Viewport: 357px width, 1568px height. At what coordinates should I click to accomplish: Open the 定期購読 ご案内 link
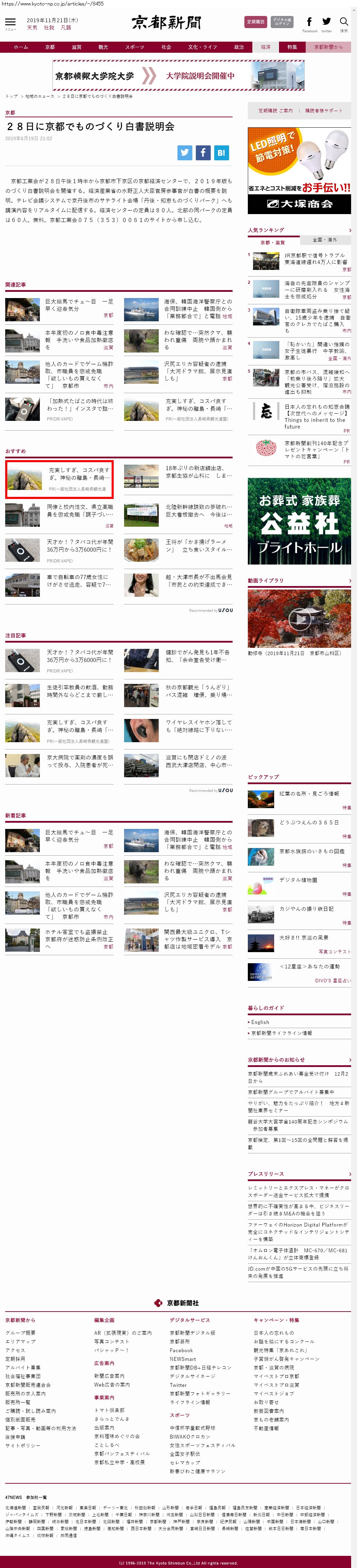(x=275, y=111)
